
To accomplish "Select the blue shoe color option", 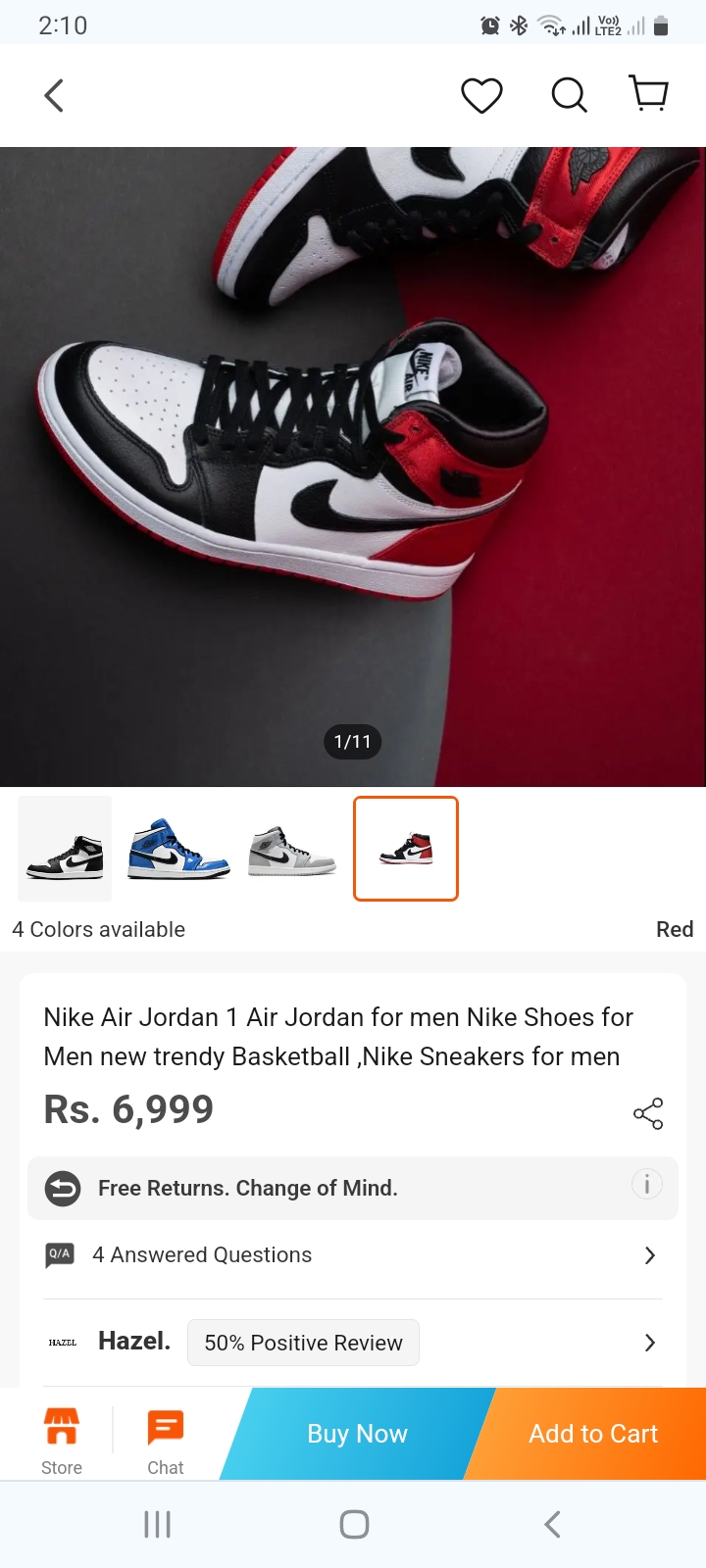I will [178, 849].
